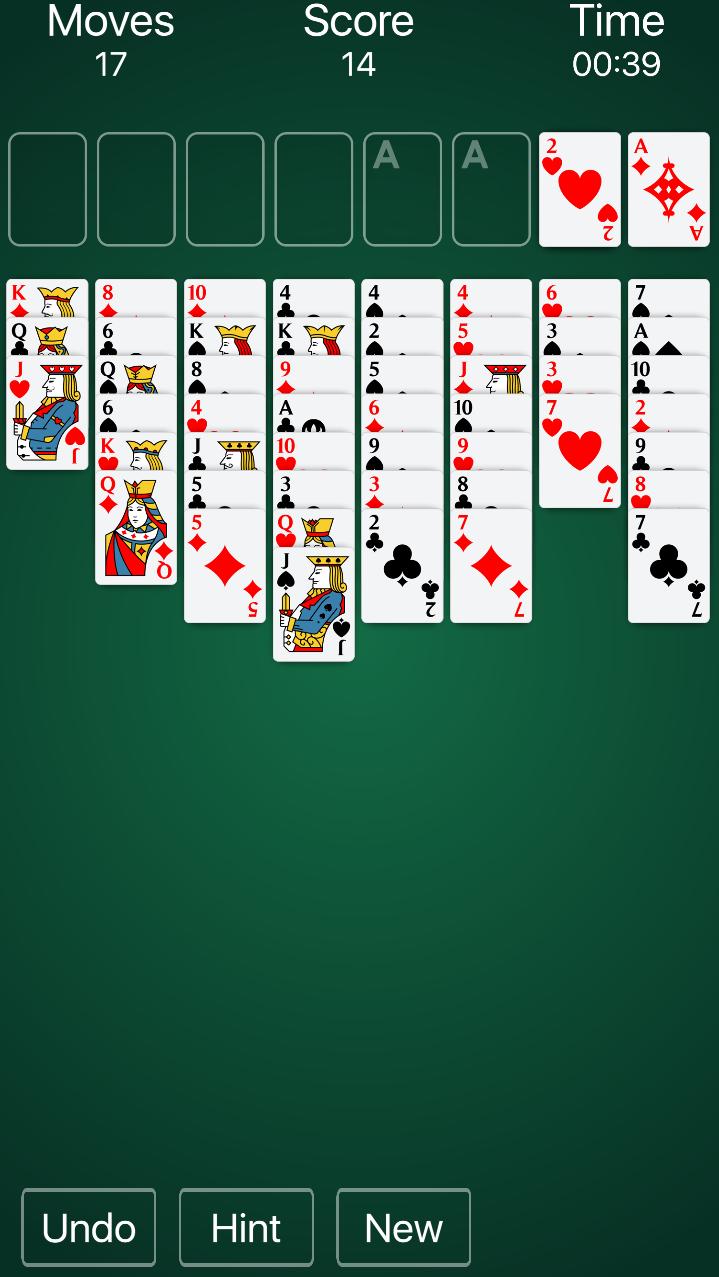The width and height of the screenshot is (719, 1277).
Task: Tap the seven of hearts card
Action: tap(580, 452)
